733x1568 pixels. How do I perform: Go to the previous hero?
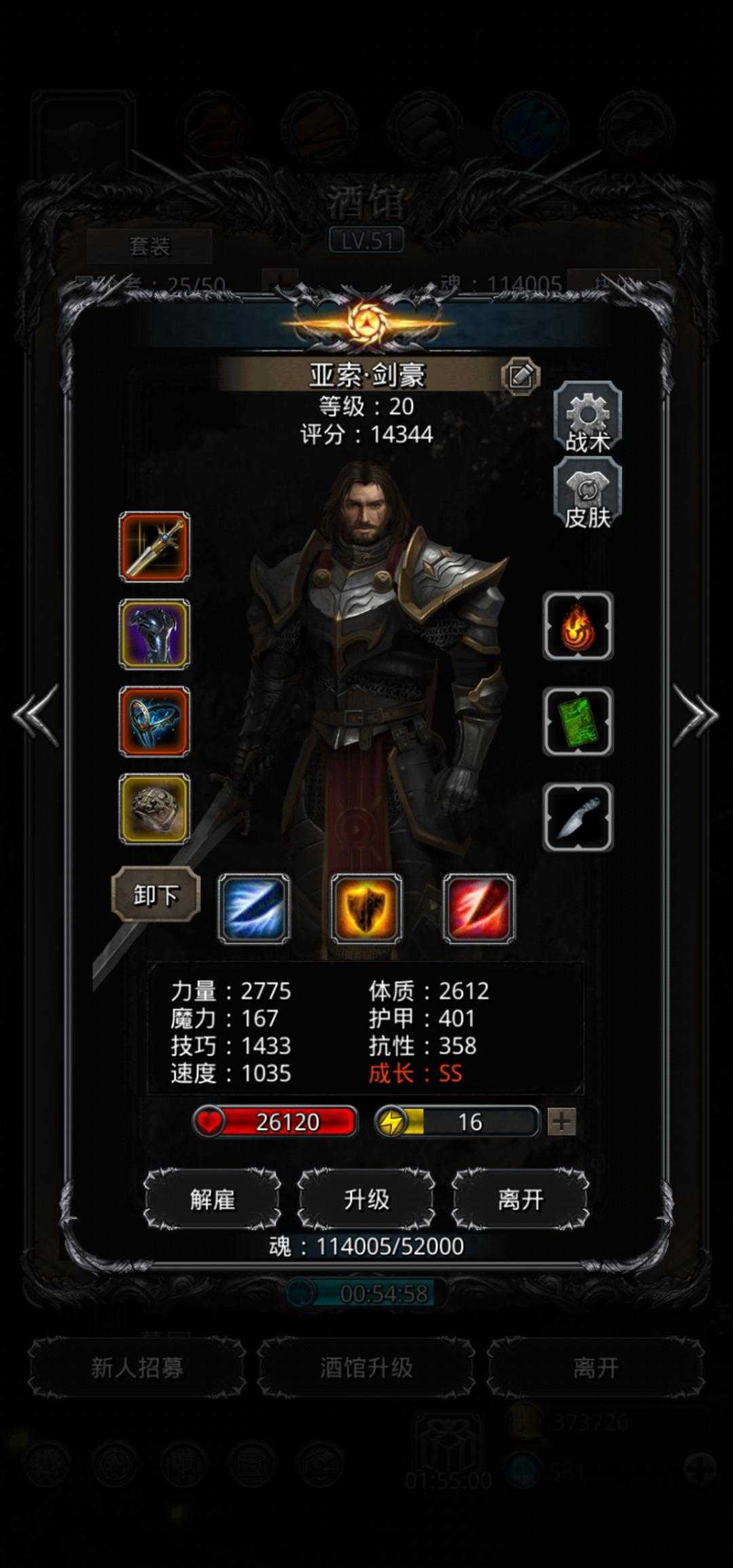tap(37, 716)
